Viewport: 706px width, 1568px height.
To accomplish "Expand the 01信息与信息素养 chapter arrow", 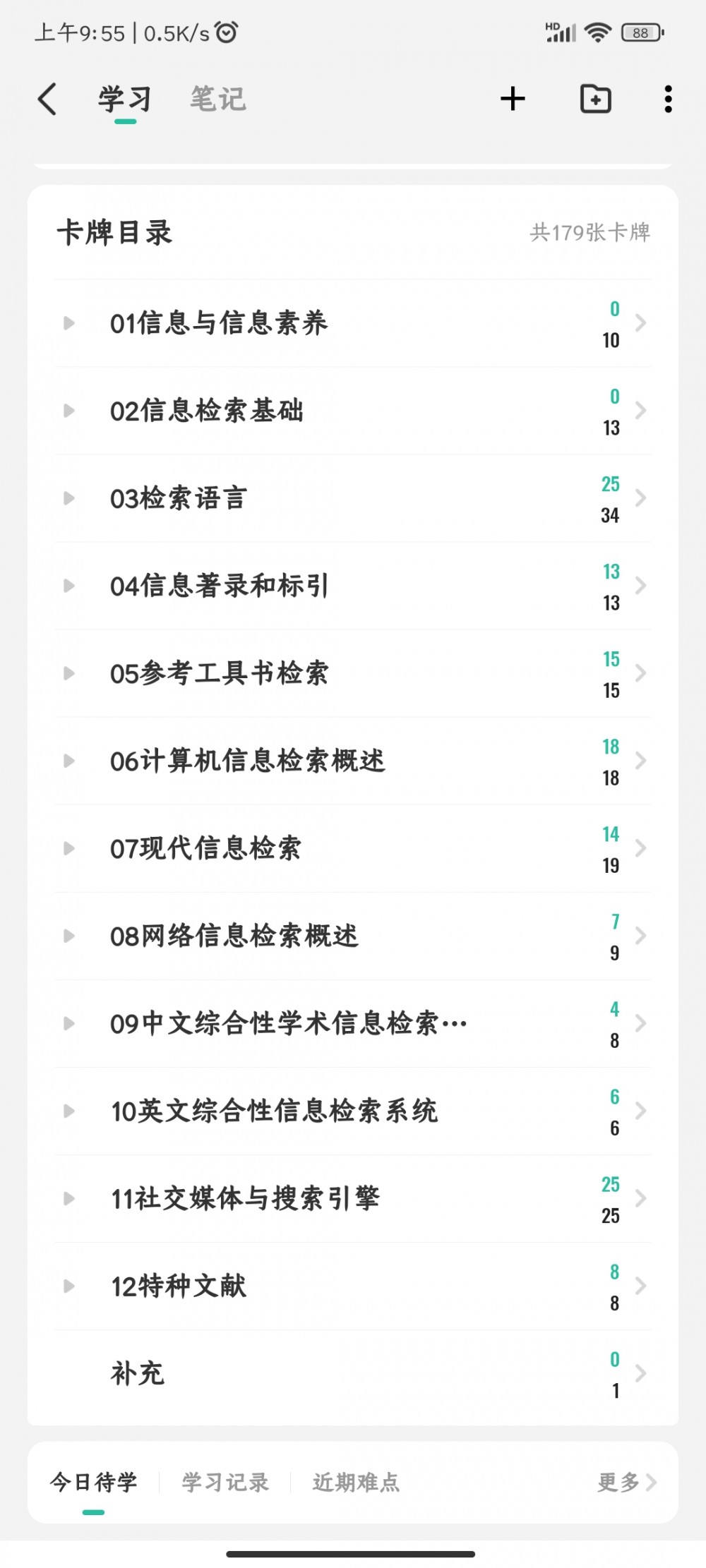I will 69,323.
